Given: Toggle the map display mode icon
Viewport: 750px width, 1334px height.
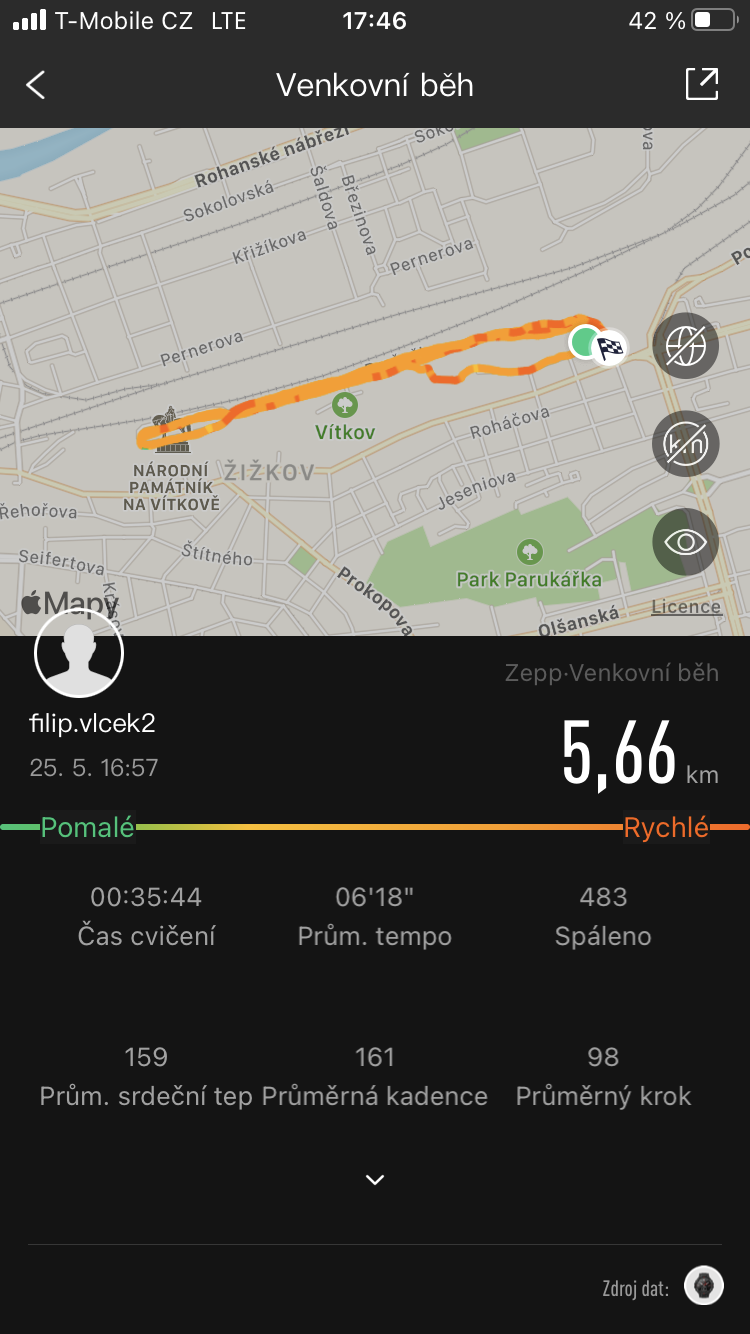Looking at the screenshot, I should pos(685,346).
